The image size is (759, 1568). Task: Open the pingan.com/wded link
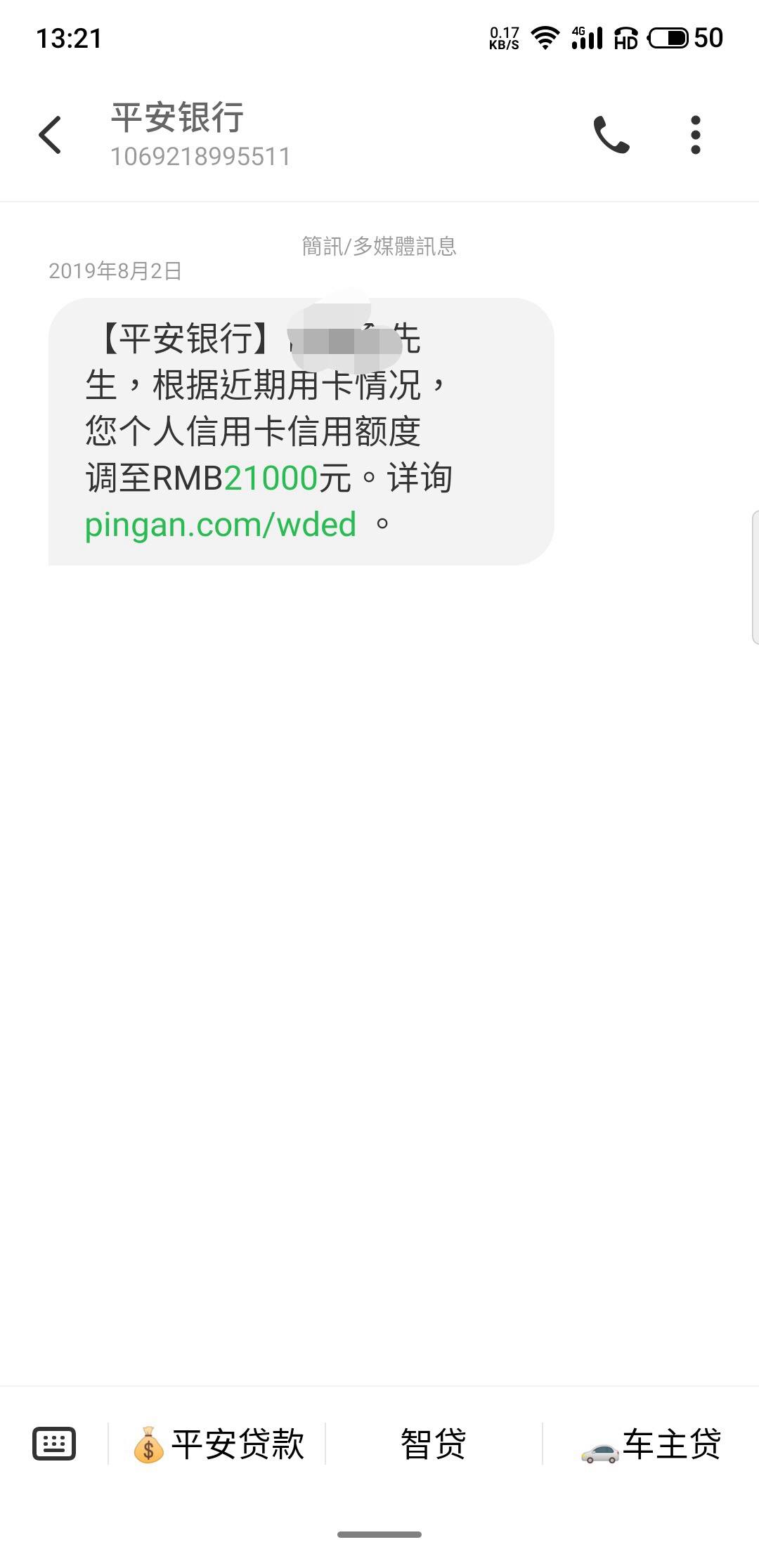[x=221, y=525]
